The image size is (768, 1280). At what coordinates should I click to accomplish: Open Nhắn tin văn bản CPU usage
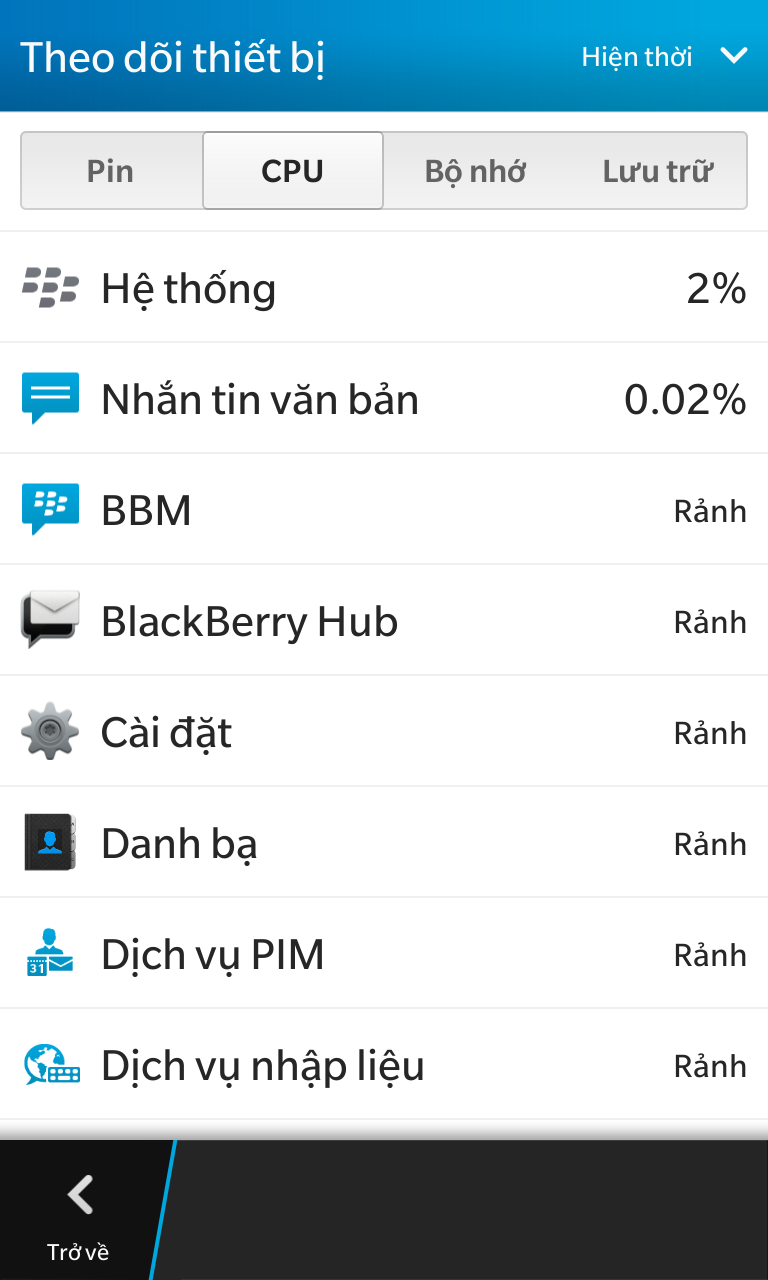(384, 399)
